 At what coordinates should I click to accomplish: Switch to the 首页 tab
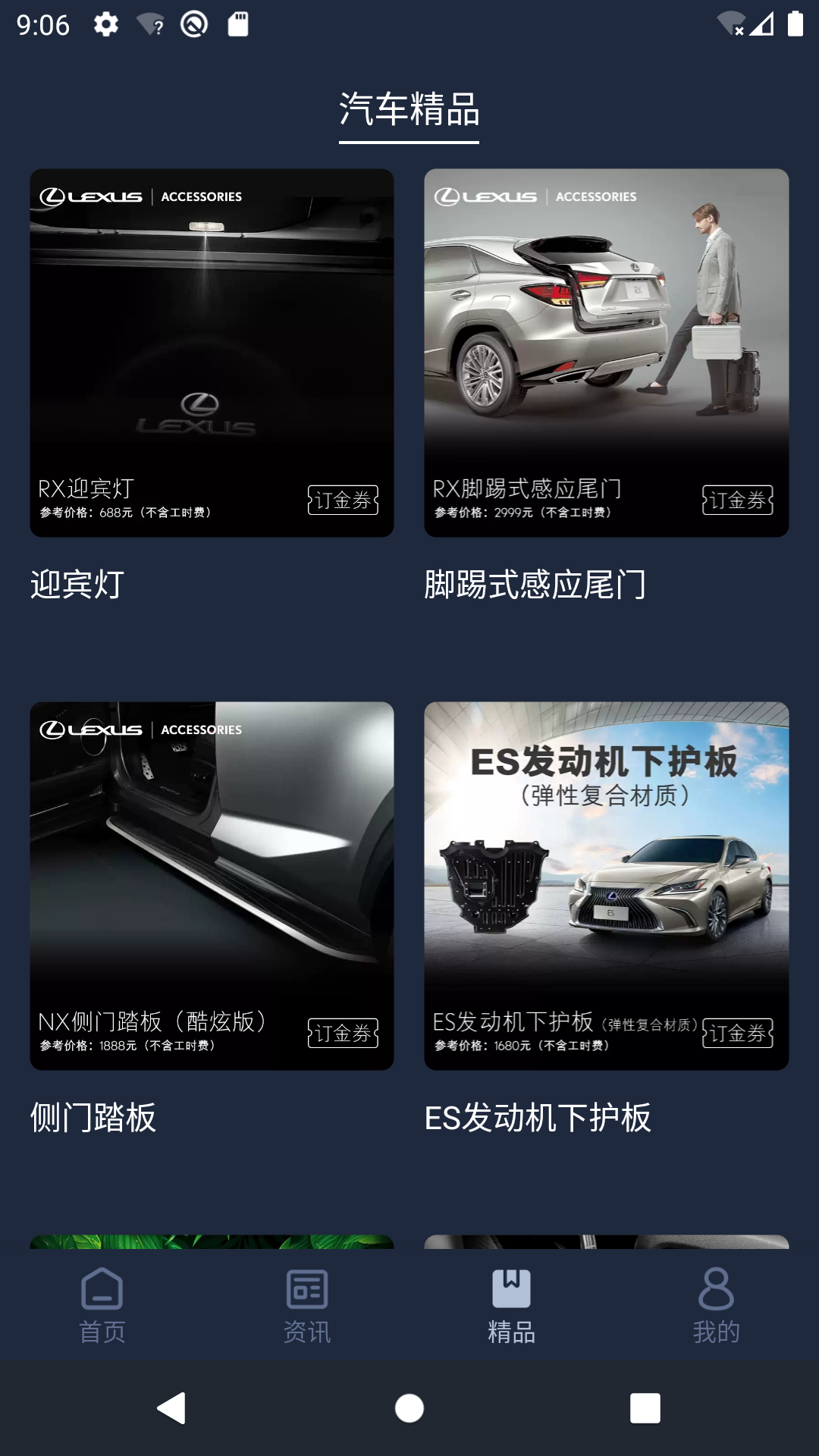(102, 1306)
